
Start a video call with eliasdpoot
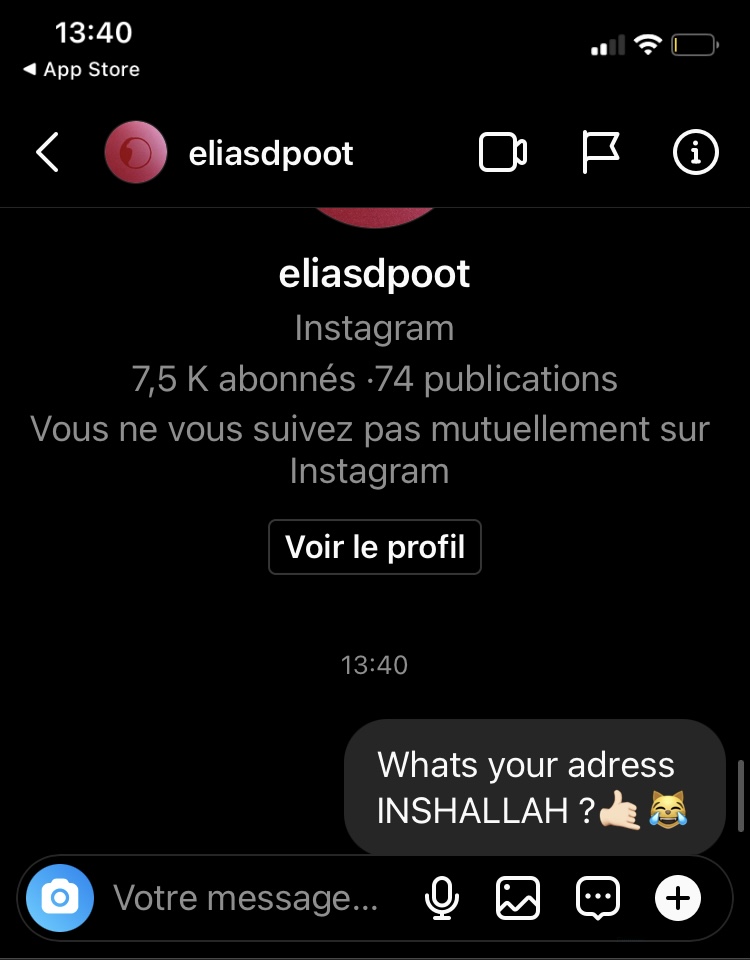click(503, 153)
